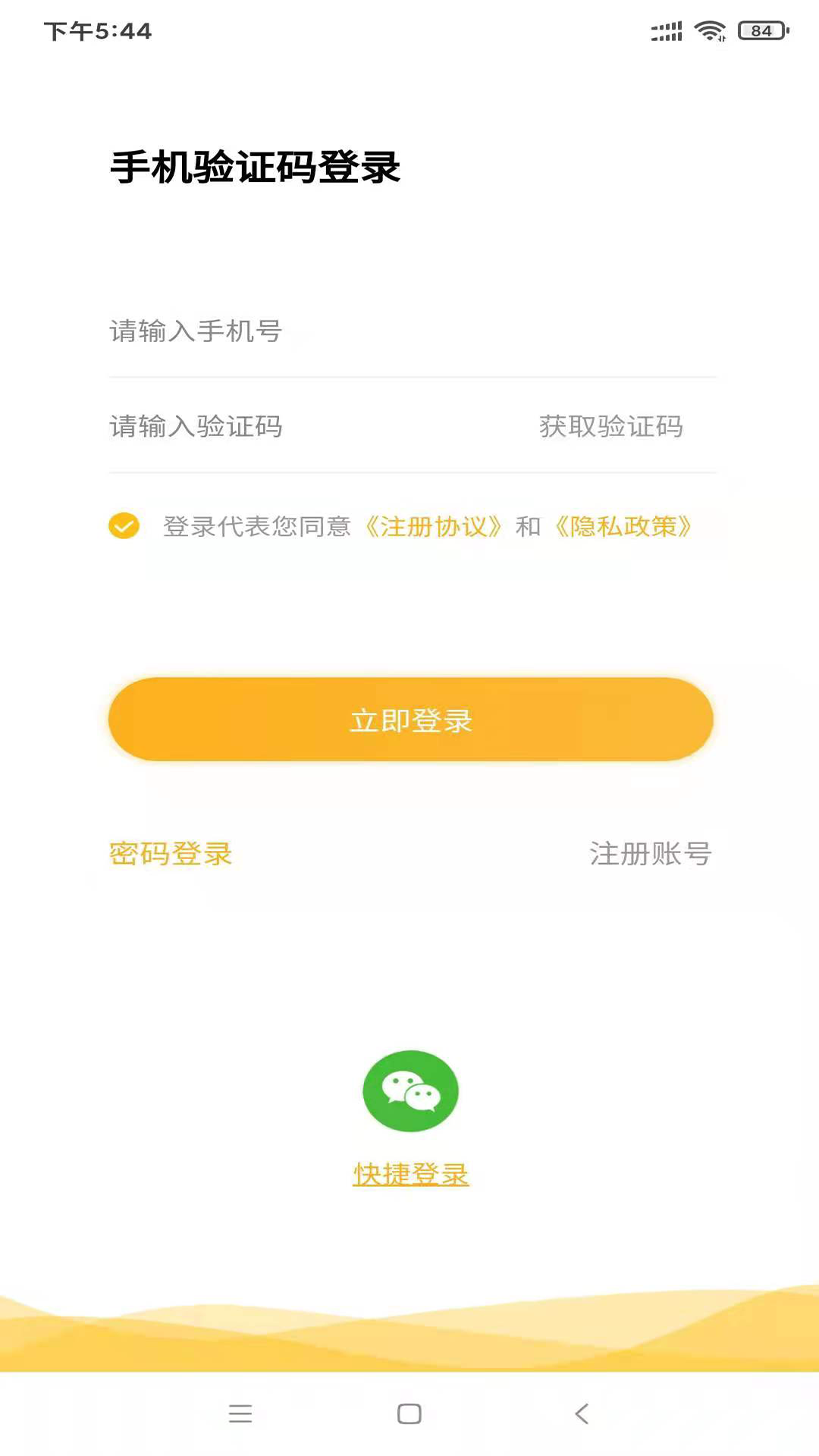Tap the phone number input field

409,331
